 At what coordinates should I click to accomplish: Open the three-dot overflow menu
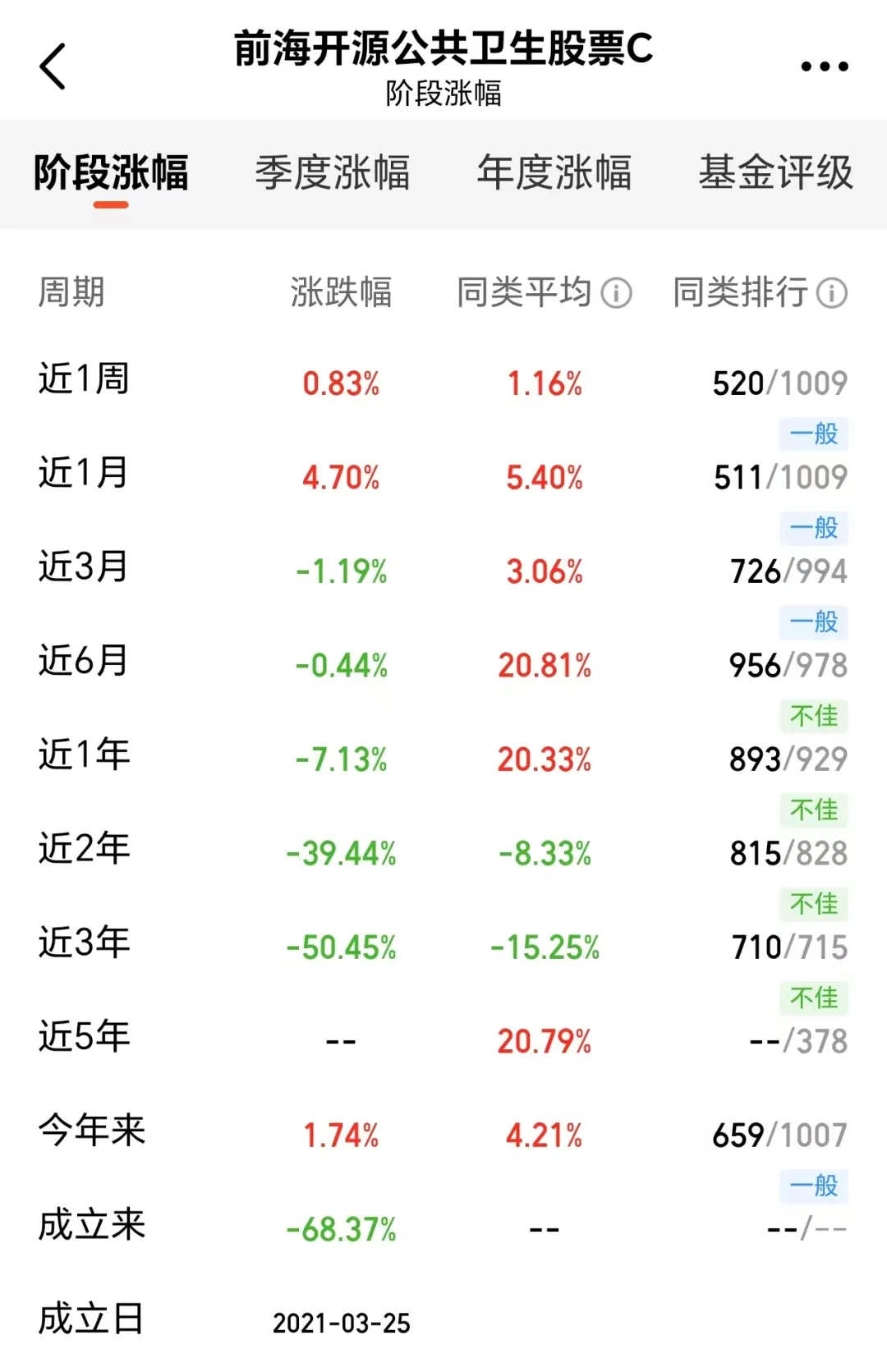pyautogui.click(x=825, y=67)
